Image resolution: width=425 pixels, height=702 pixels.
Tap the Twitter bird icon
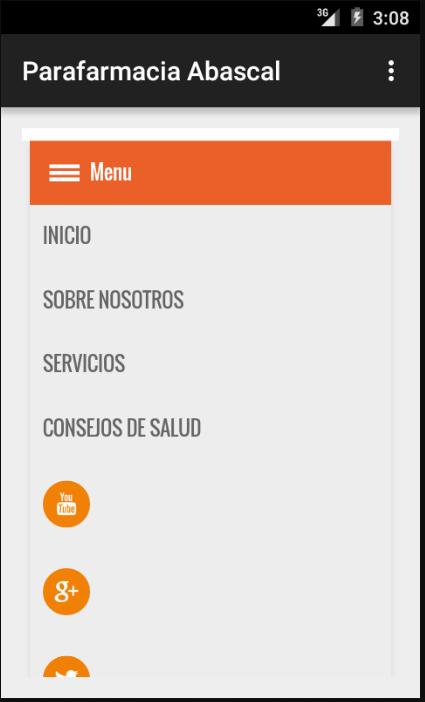66,667
